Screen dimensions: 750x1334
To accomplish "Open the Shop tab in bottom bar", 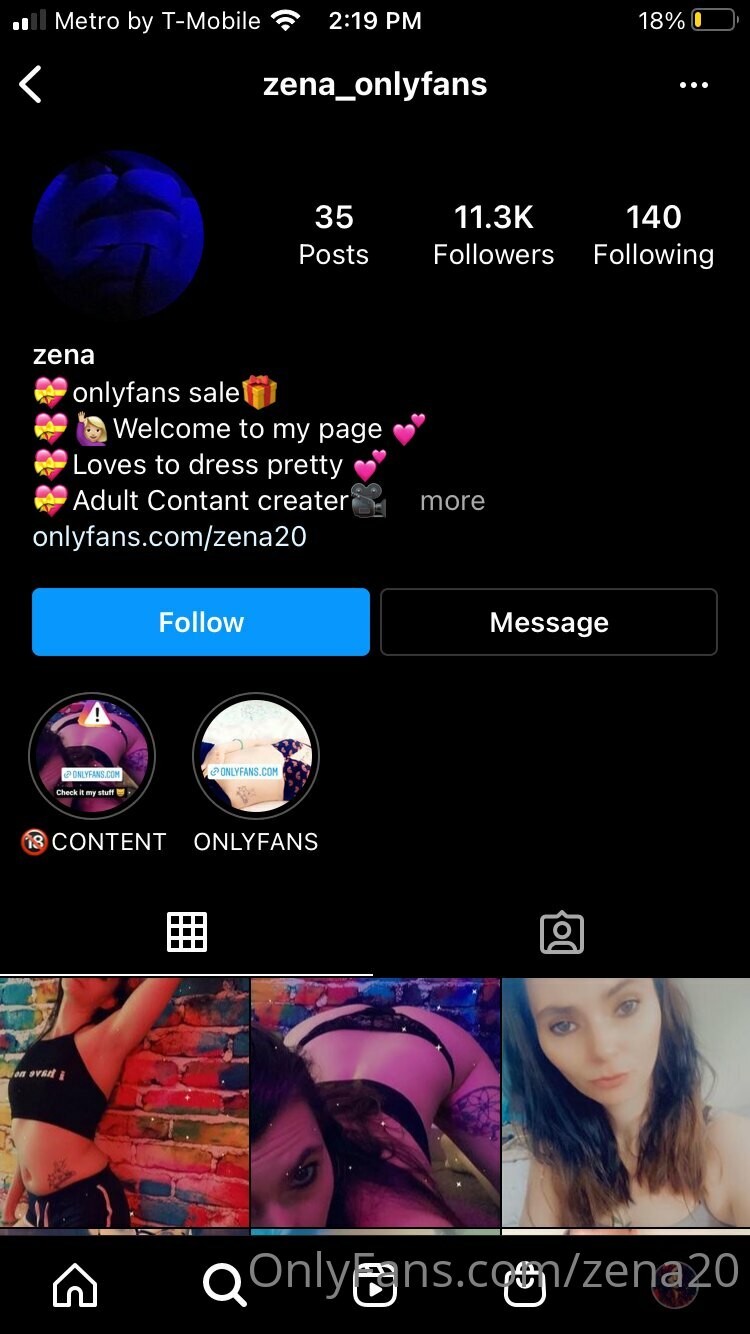I will pyautogui.click(x=525, y=1284).
